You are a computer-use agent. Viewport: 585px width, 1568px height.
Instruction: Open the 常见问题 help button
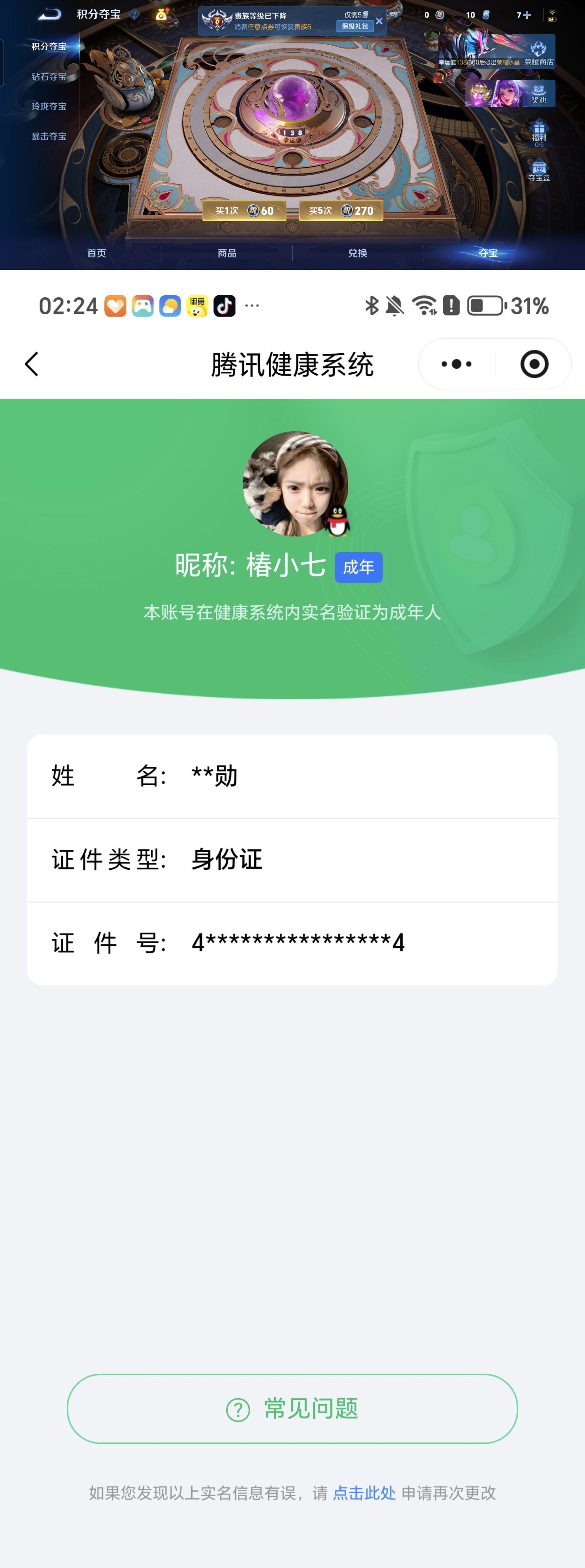pos(292,1409)
